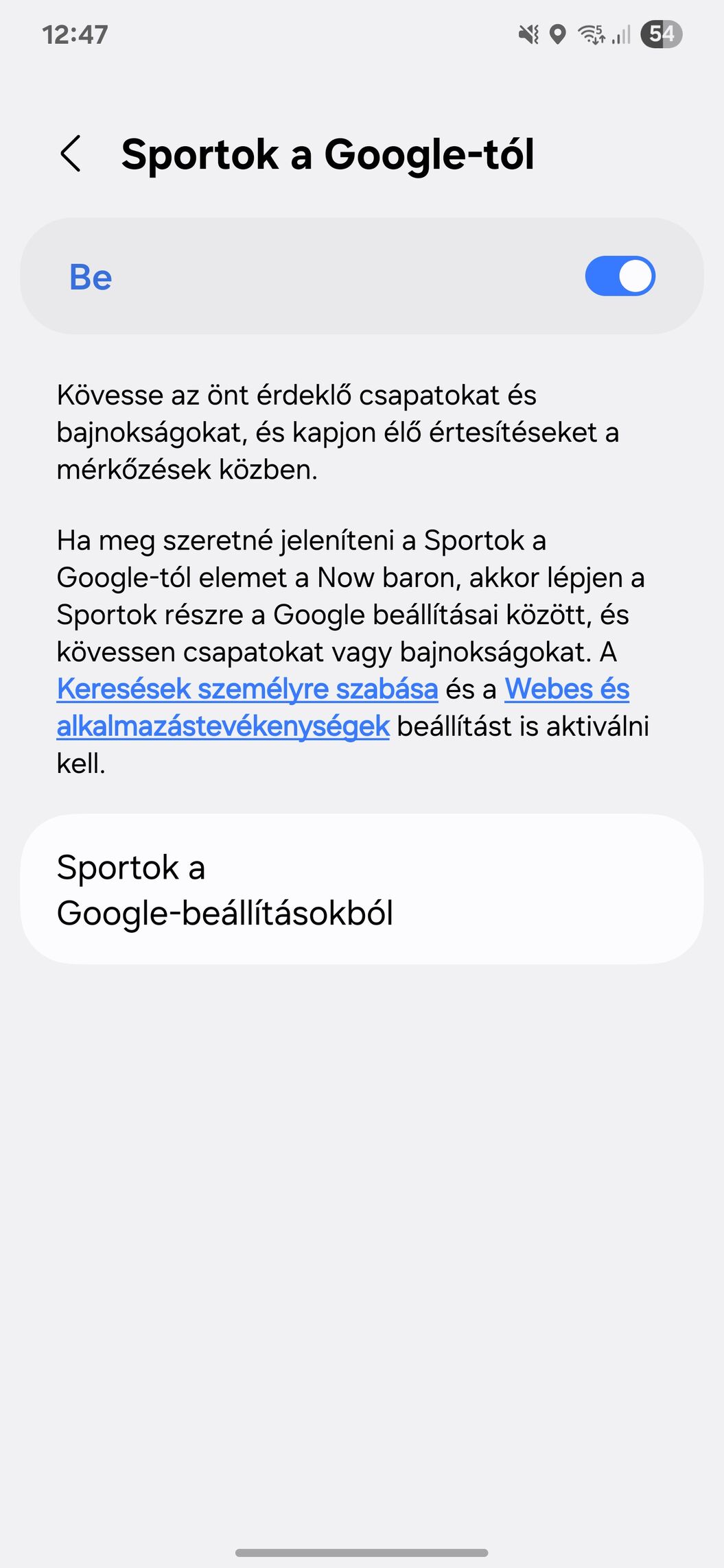
Task: Open the Keresések személyre szabása link
Action: coord(247,689)
